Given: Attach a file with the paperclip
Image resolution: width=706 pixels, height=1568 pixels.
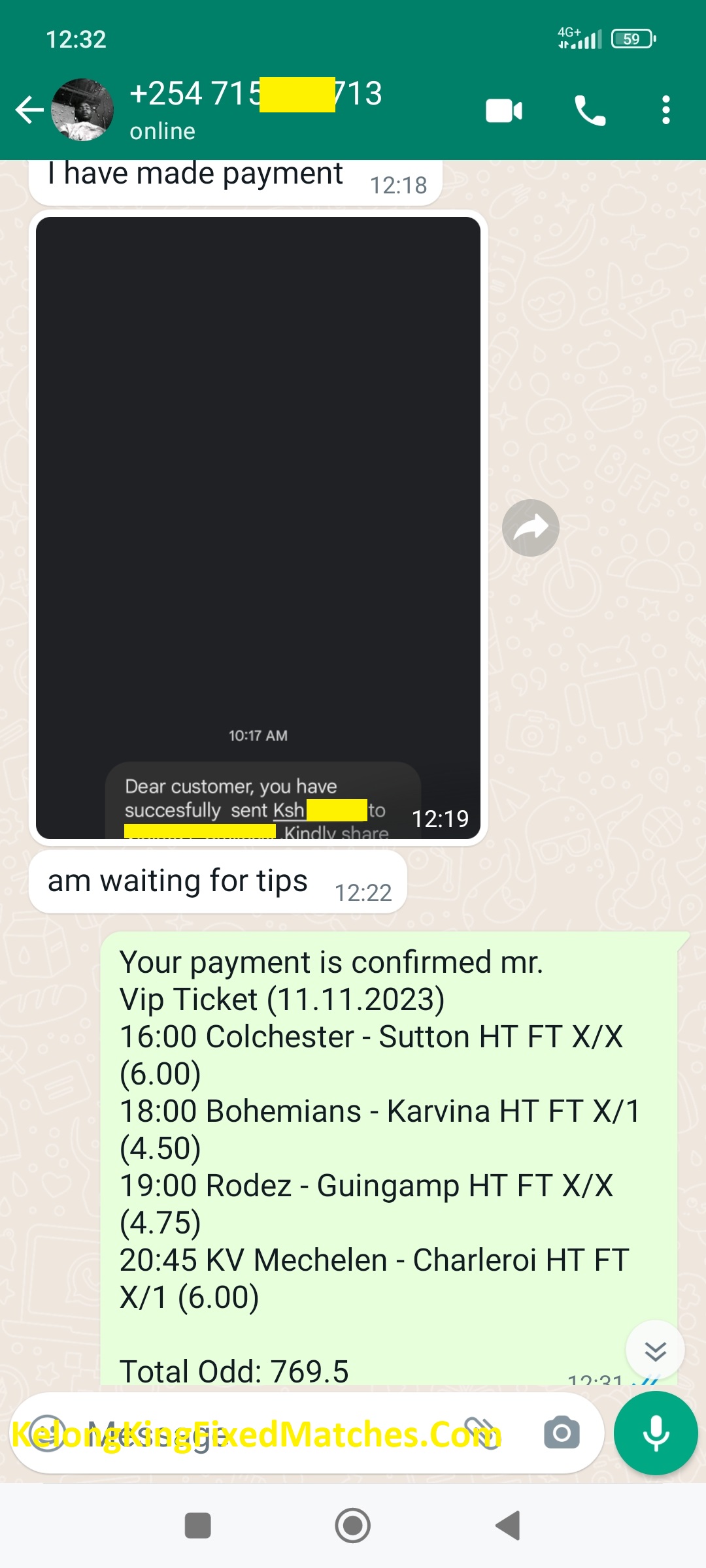Looking at the screenshot, I should (x=482, y=1433).
